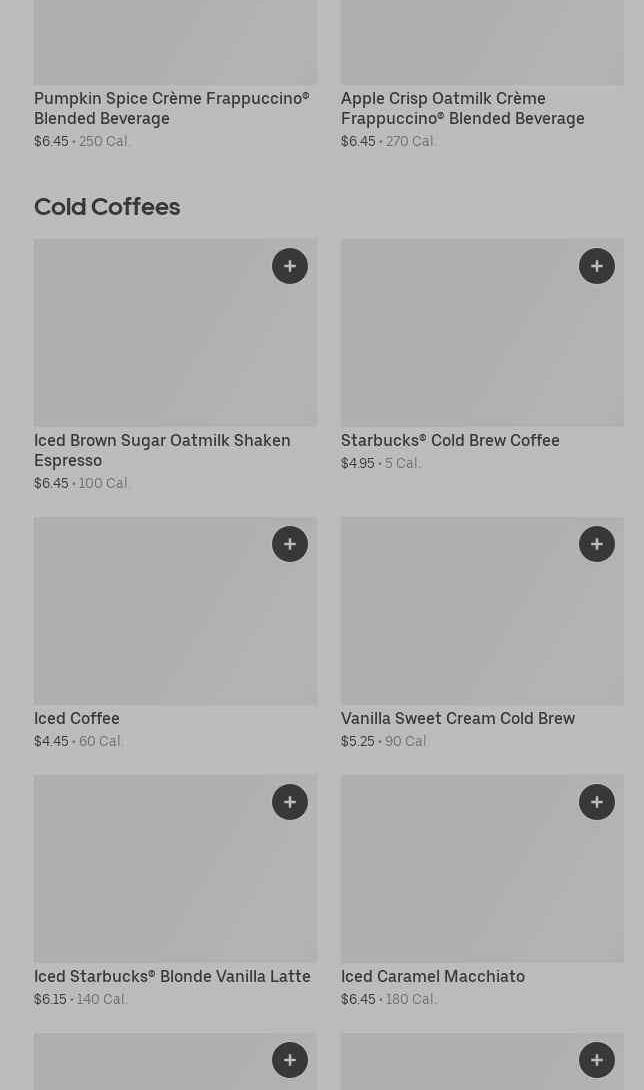The height and width of the screenshot is (1090, 644).
Task: Add Iced Coffee to the cart
Action: click(290, 544)
